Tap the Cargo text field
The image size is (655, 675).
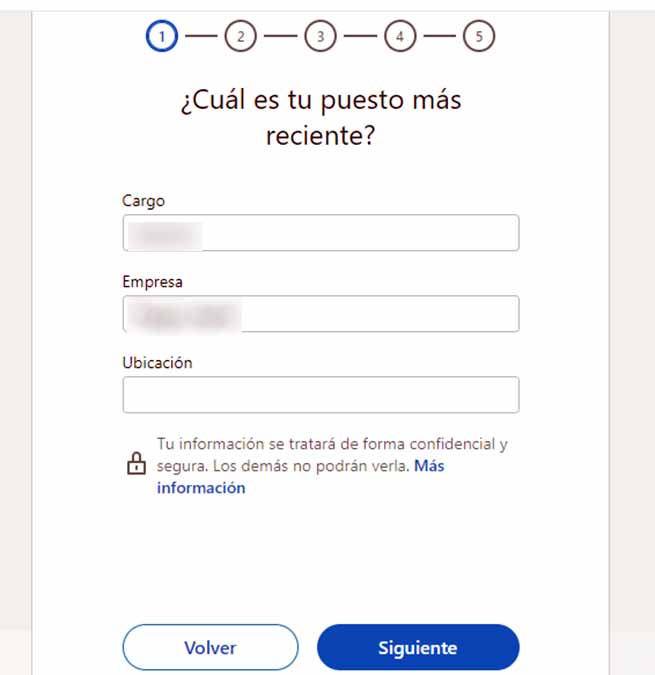click(x=320, y=233)
